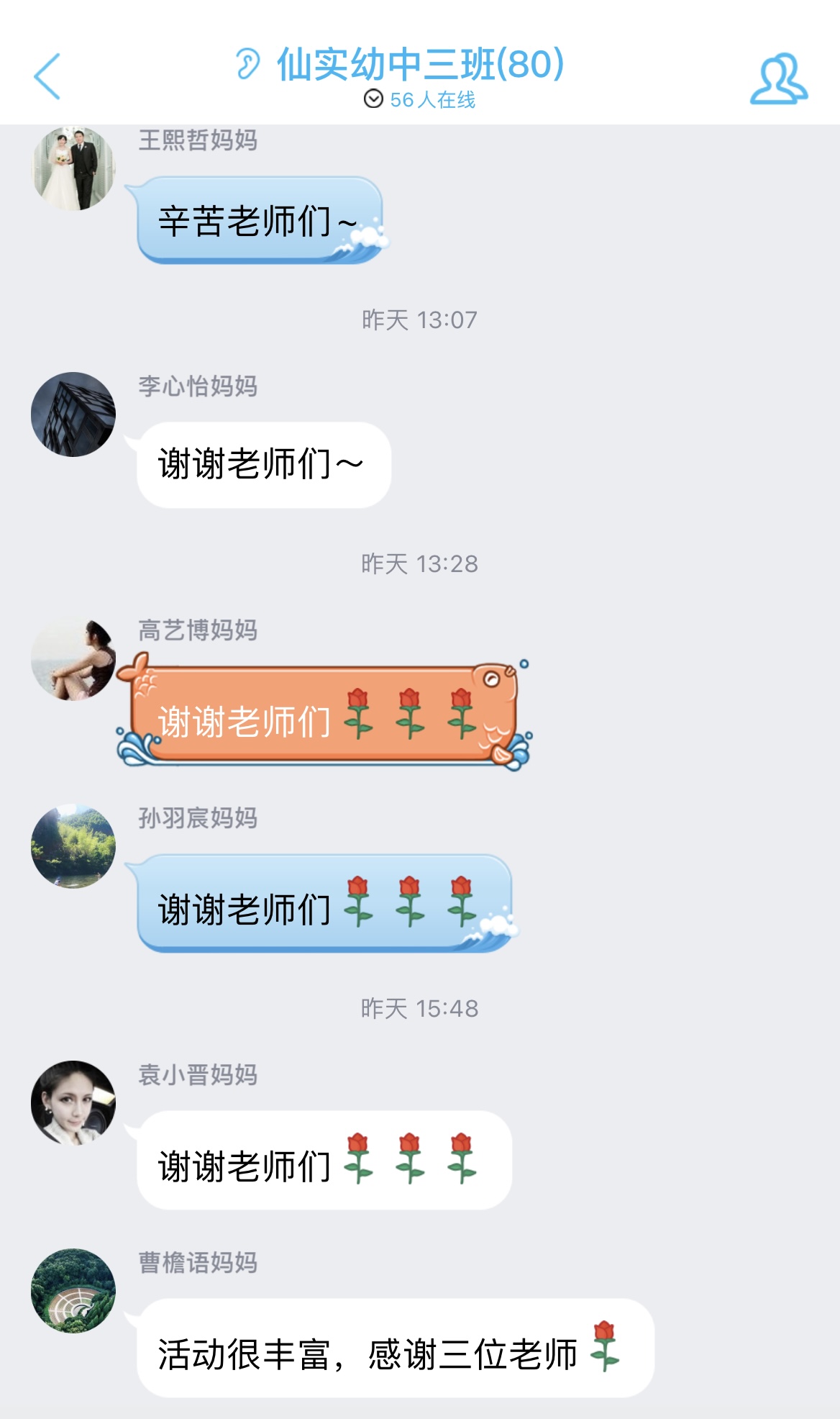Tap 孙羽宸妈妈's avatar picture
The image size is (840, 1419).
pos(73,846)
